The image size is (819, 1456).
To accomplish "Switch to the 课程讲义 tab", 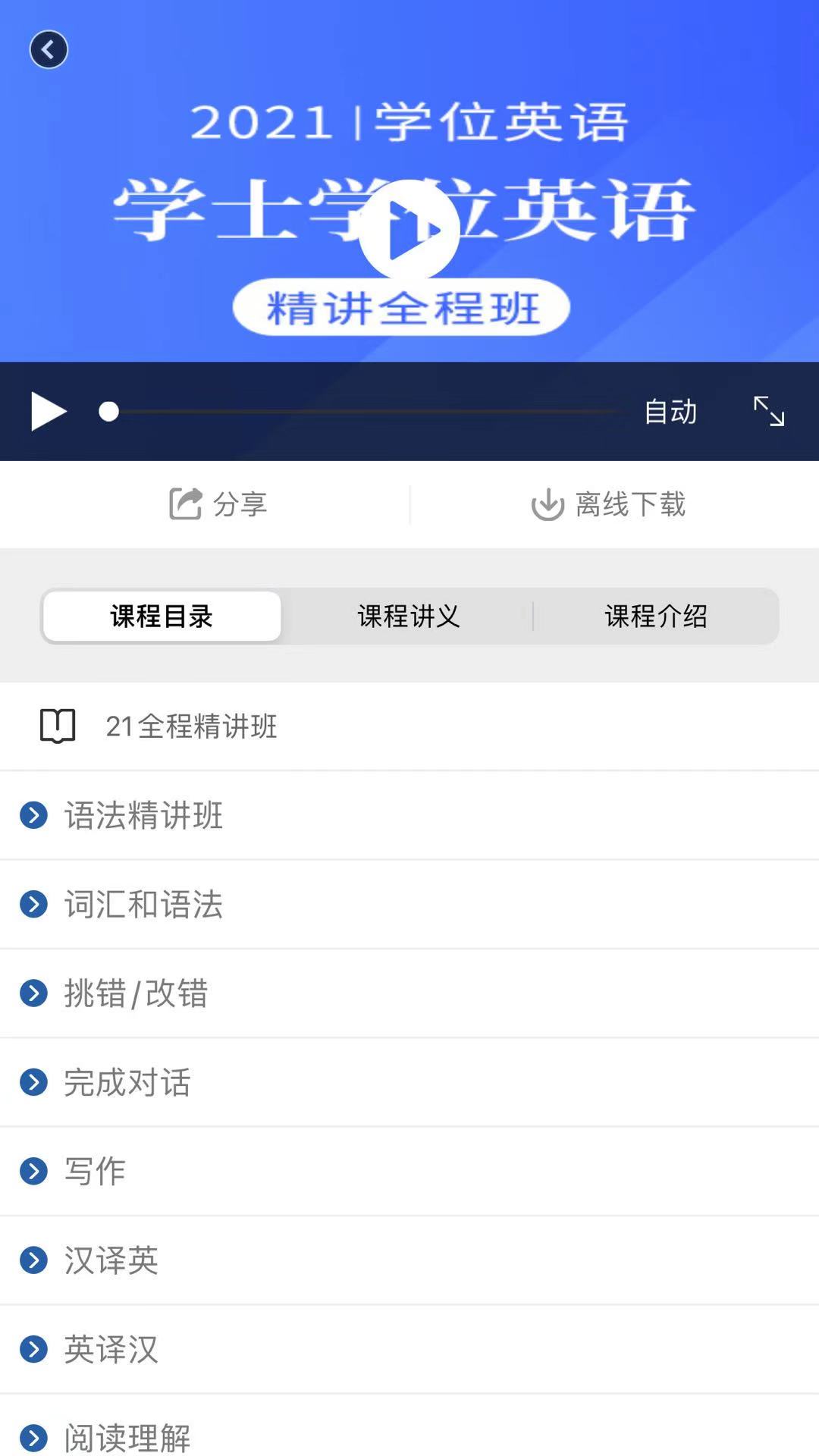I will pos(409,617).
